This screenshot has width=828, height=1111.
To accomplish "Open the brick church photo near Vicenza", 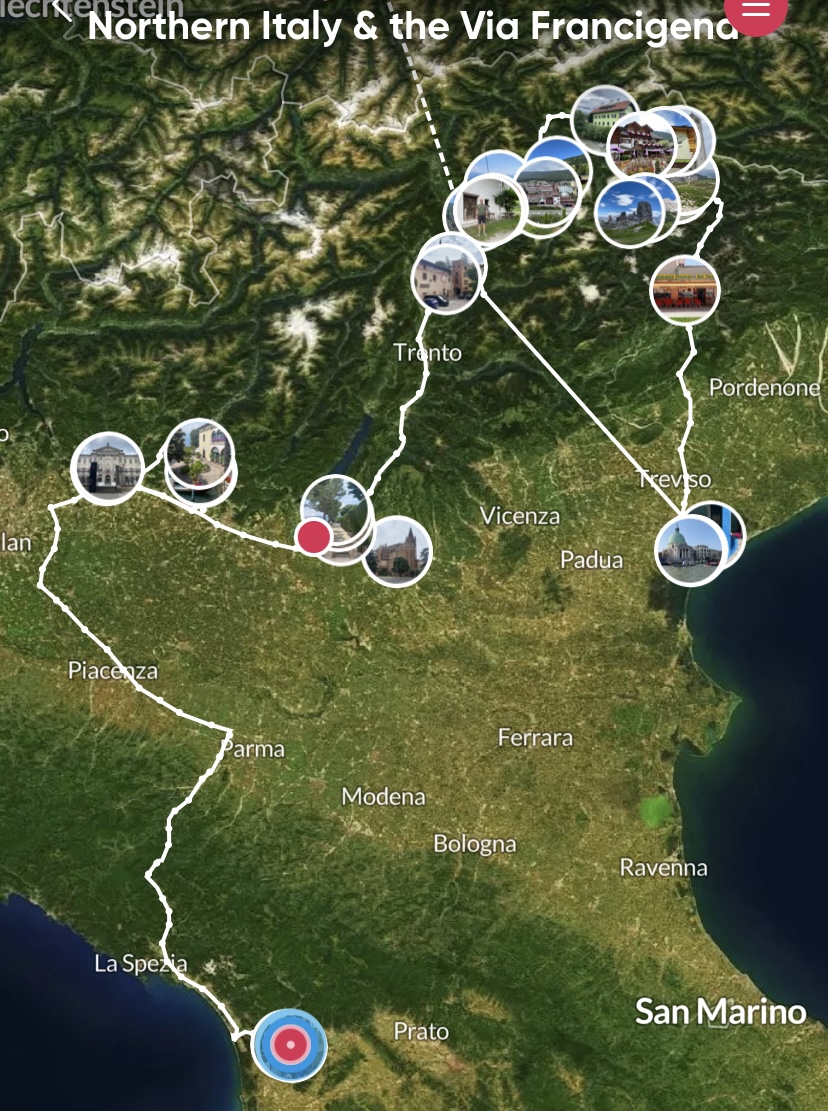I will (397, 551).
